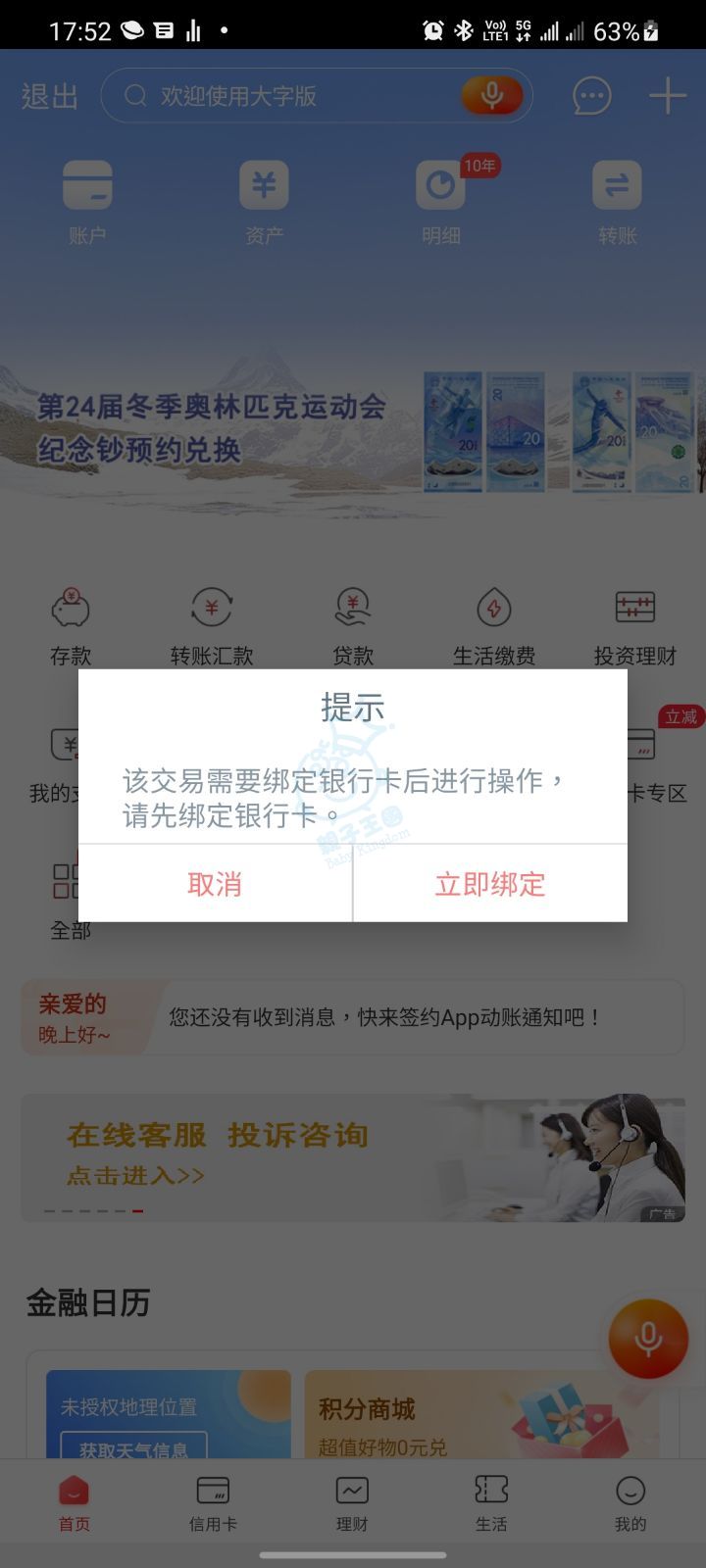Open 投资理财 investment service

(634, 627)
